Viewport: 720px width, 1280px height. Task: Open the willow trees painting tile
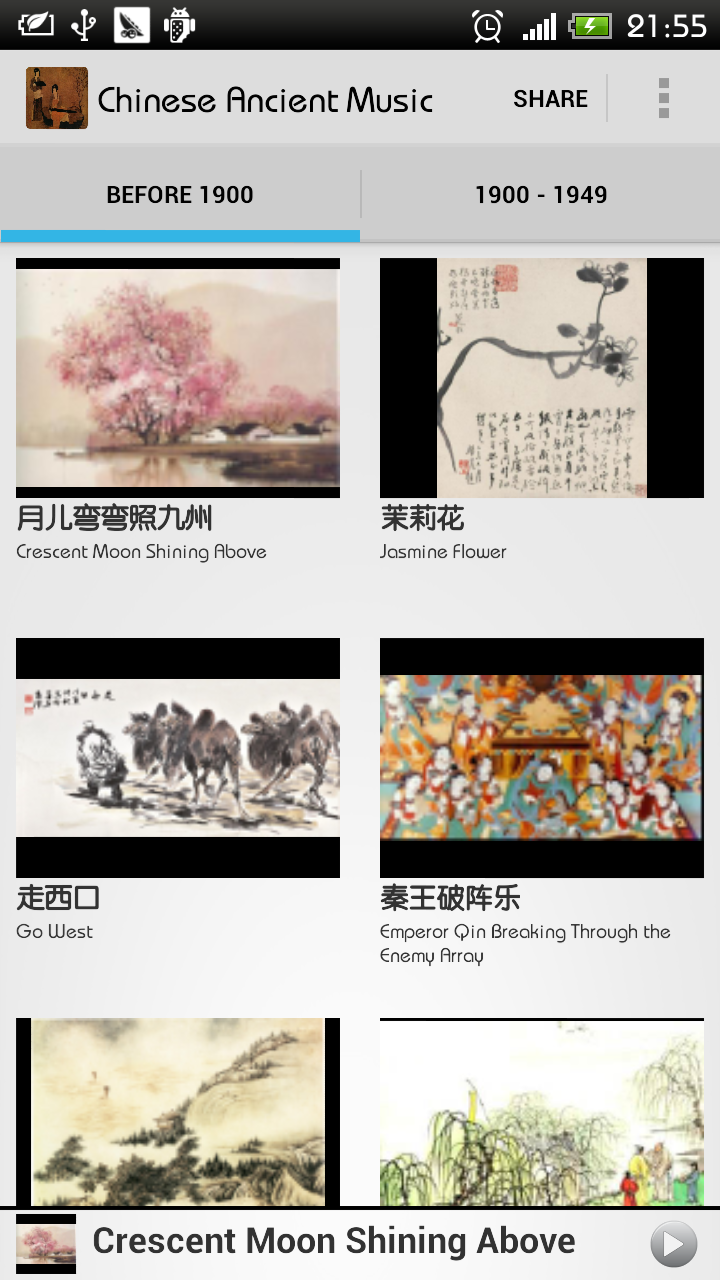coord(542,1110)
